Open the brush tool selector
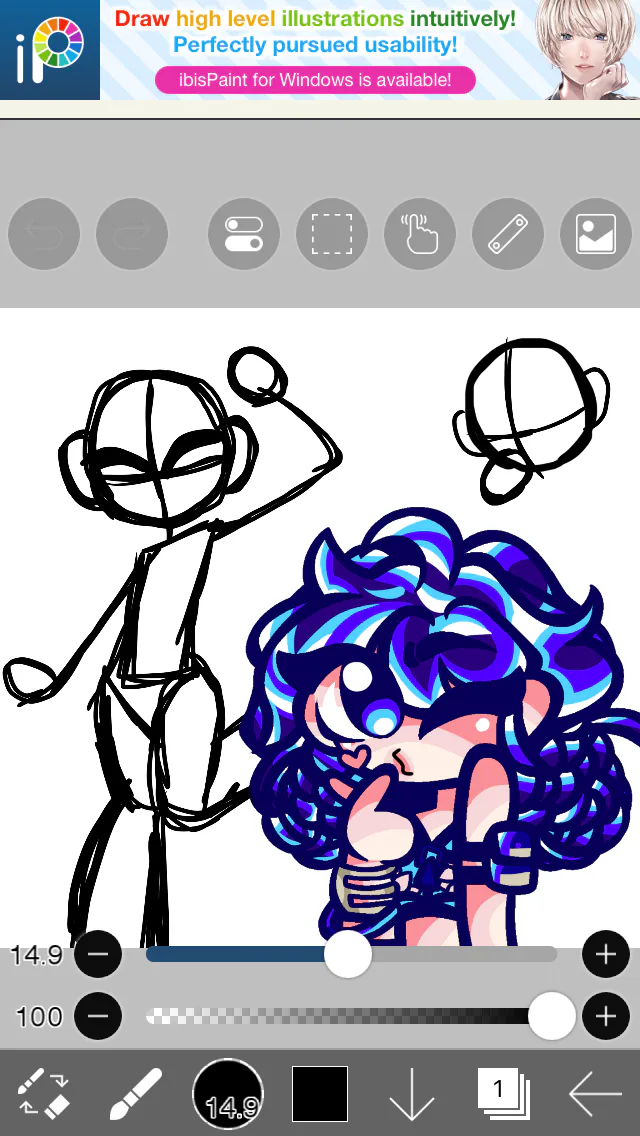The height and width of the screenshot is (1136, 640). (136, 1093)
